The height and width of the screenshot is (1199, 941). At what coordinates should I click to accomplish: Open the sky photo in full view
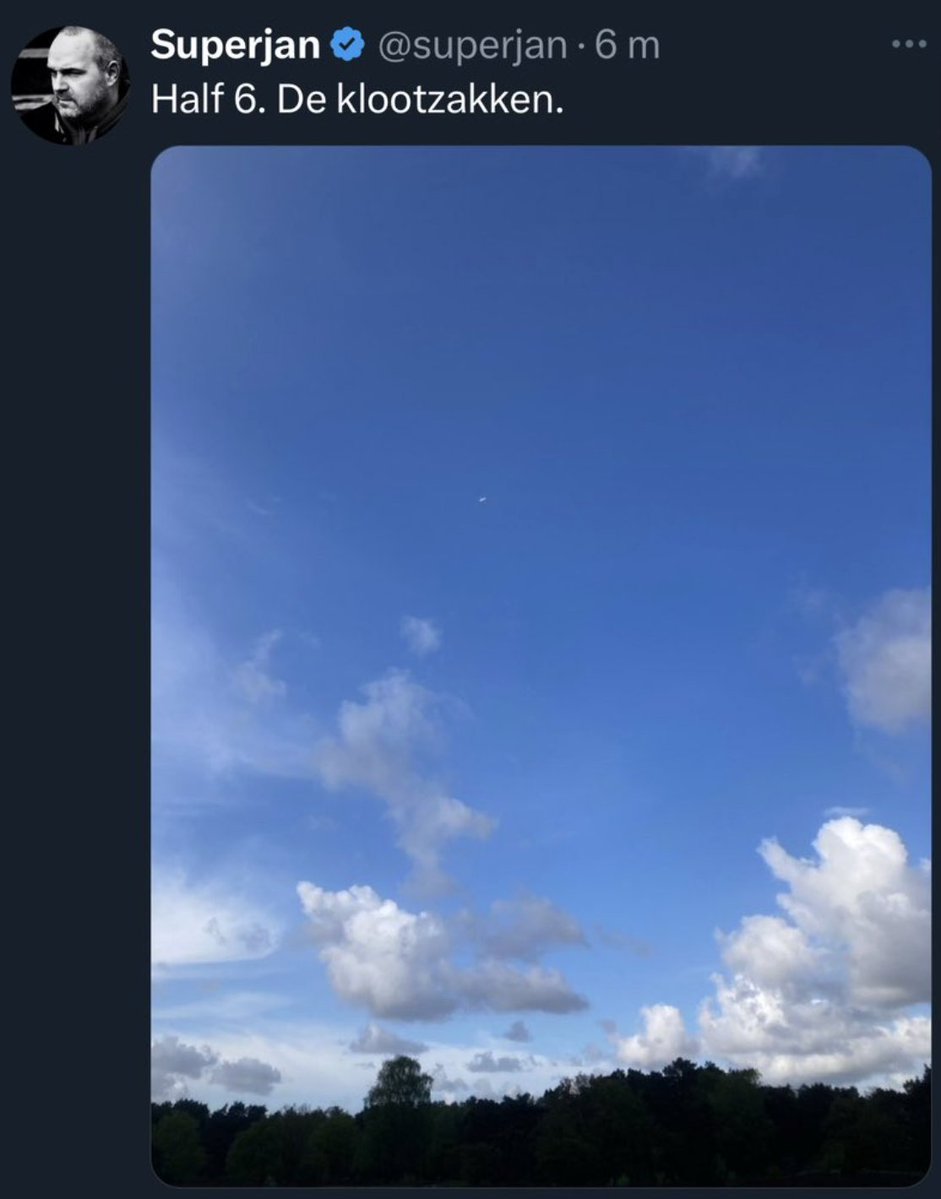541,665
